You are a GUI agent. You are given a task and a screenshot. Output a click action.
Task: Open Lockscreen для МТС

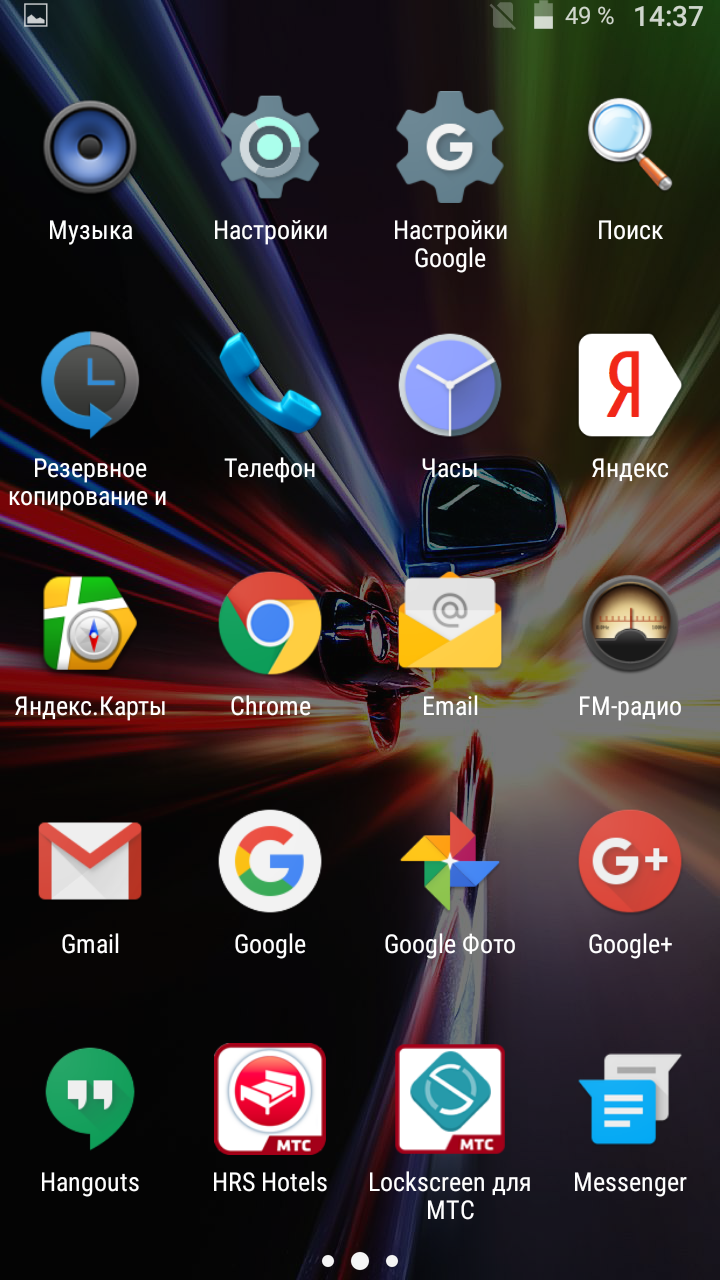coord(450,1100)
